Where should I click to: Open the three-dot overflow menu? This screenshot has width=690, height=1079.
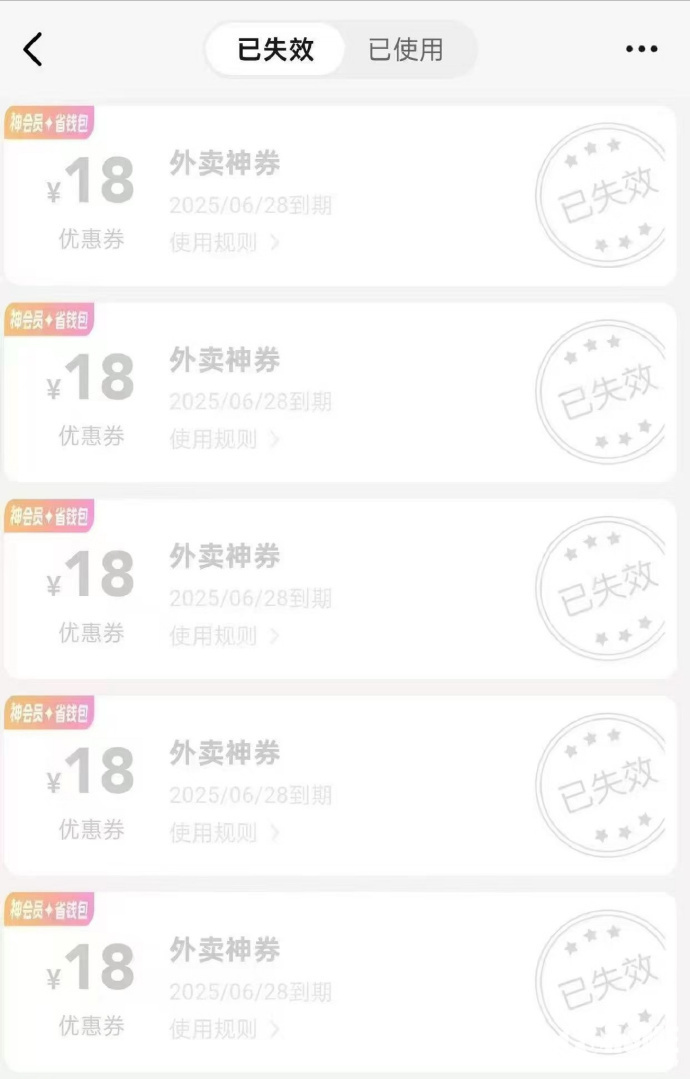641,49
